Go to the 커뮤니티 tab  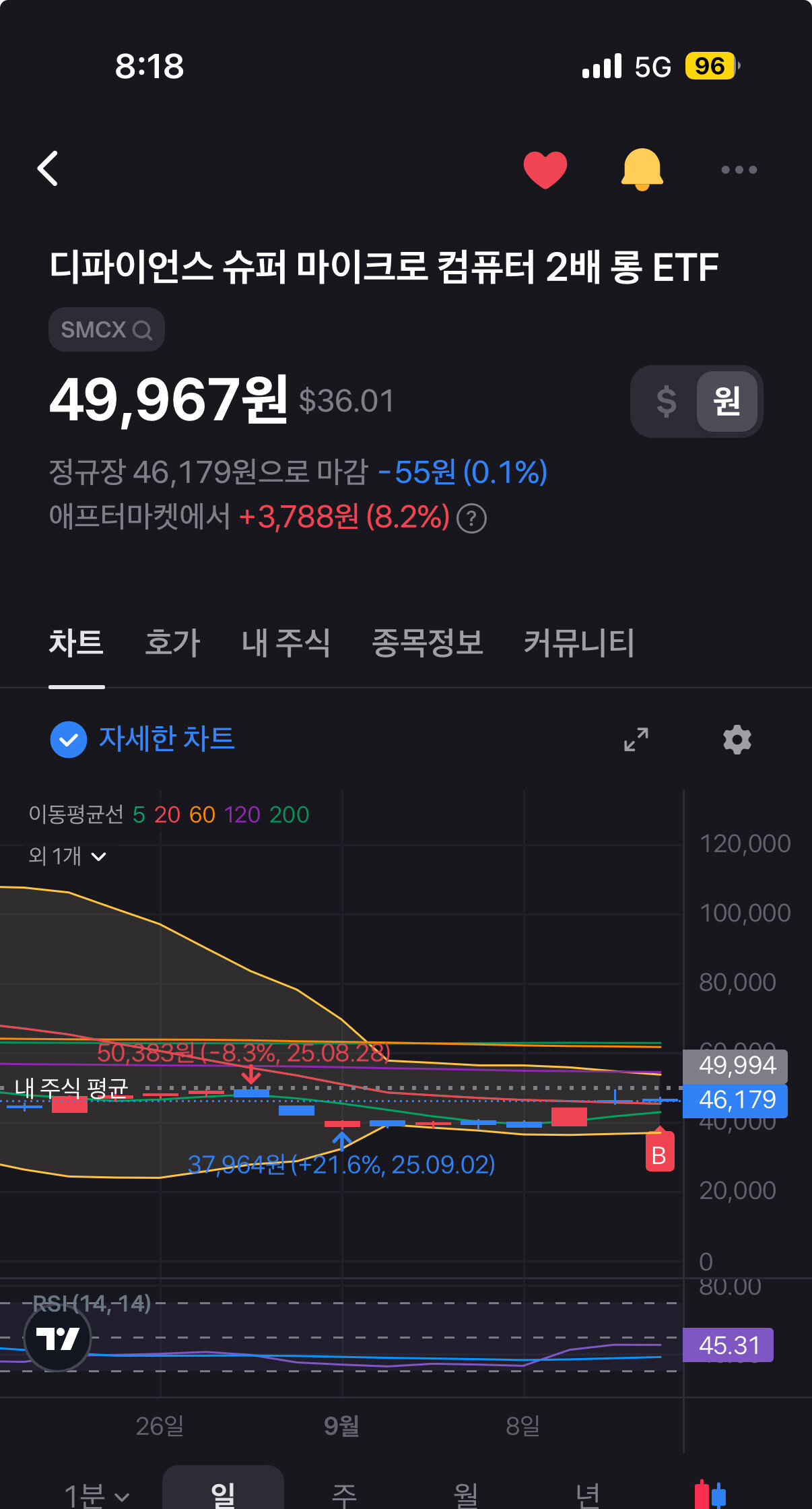click(x=579, y=643)
